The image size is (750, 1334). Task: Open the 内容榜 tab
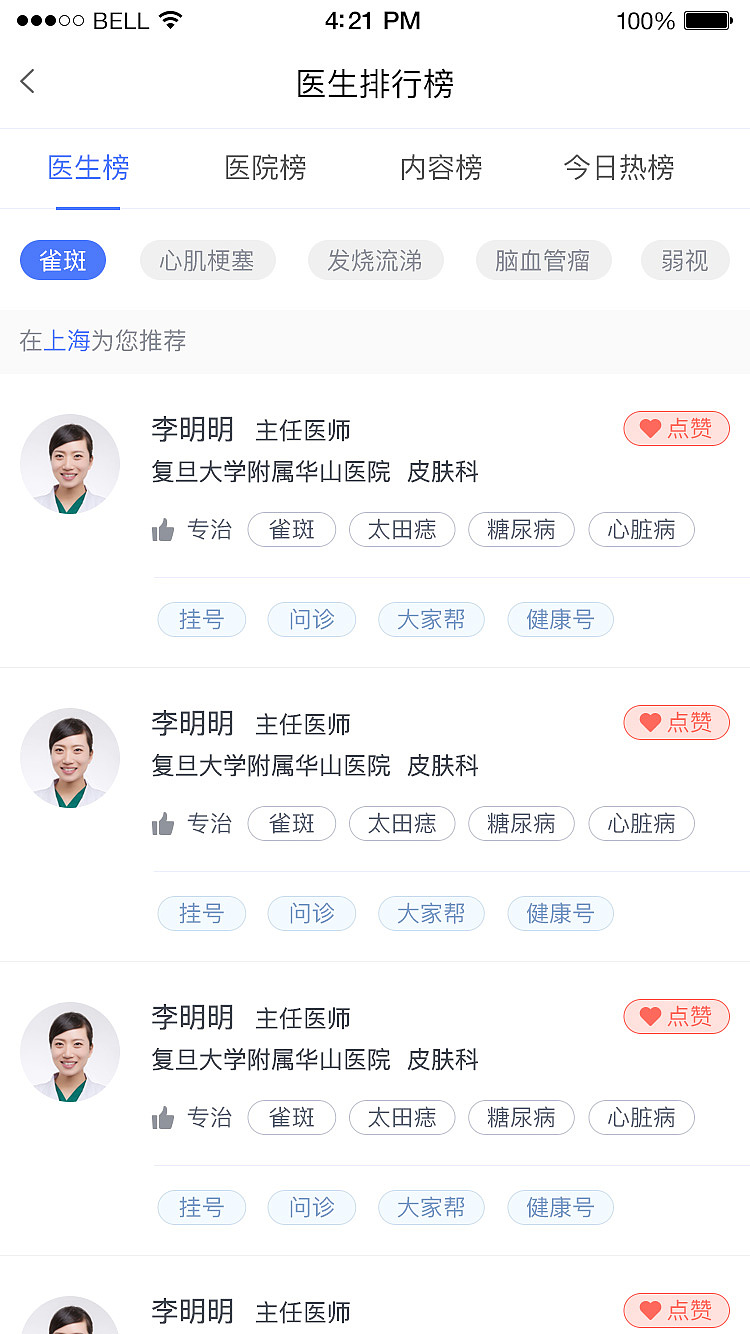coord(441,168)
